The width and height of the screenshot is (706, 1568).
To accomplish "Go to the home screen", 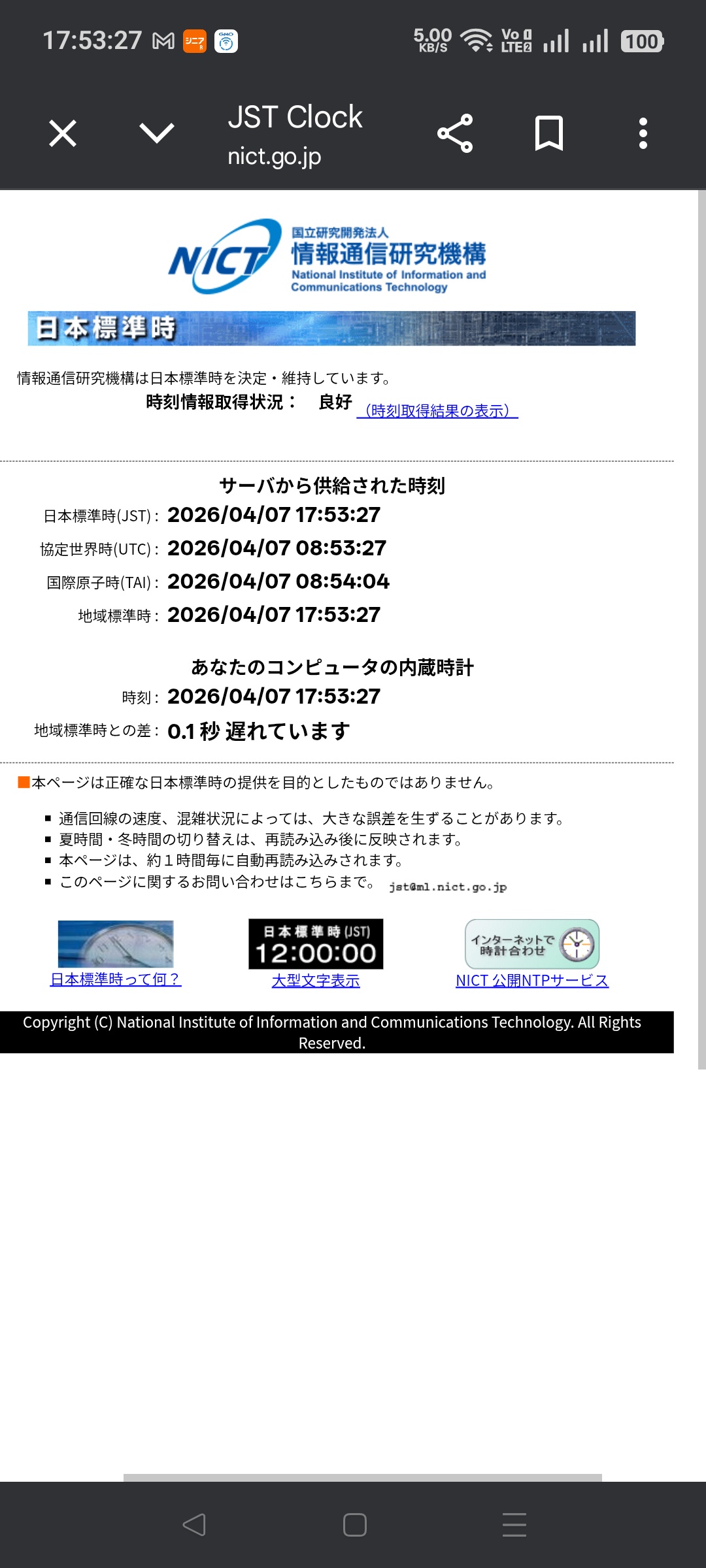I will [x=354, y=1525].
